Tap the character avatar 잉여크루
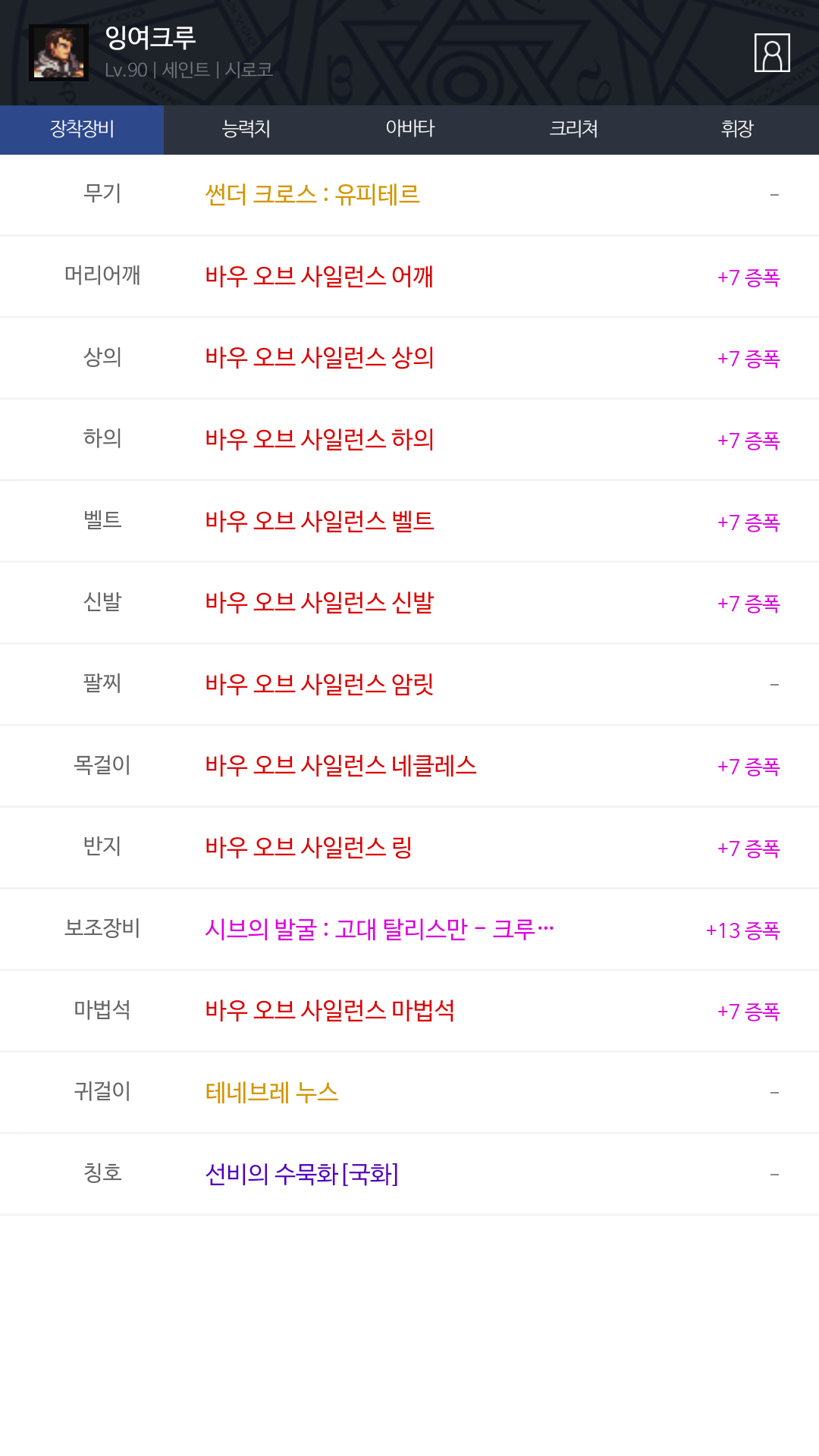The image size is (819, 1456). coord(58,52)
